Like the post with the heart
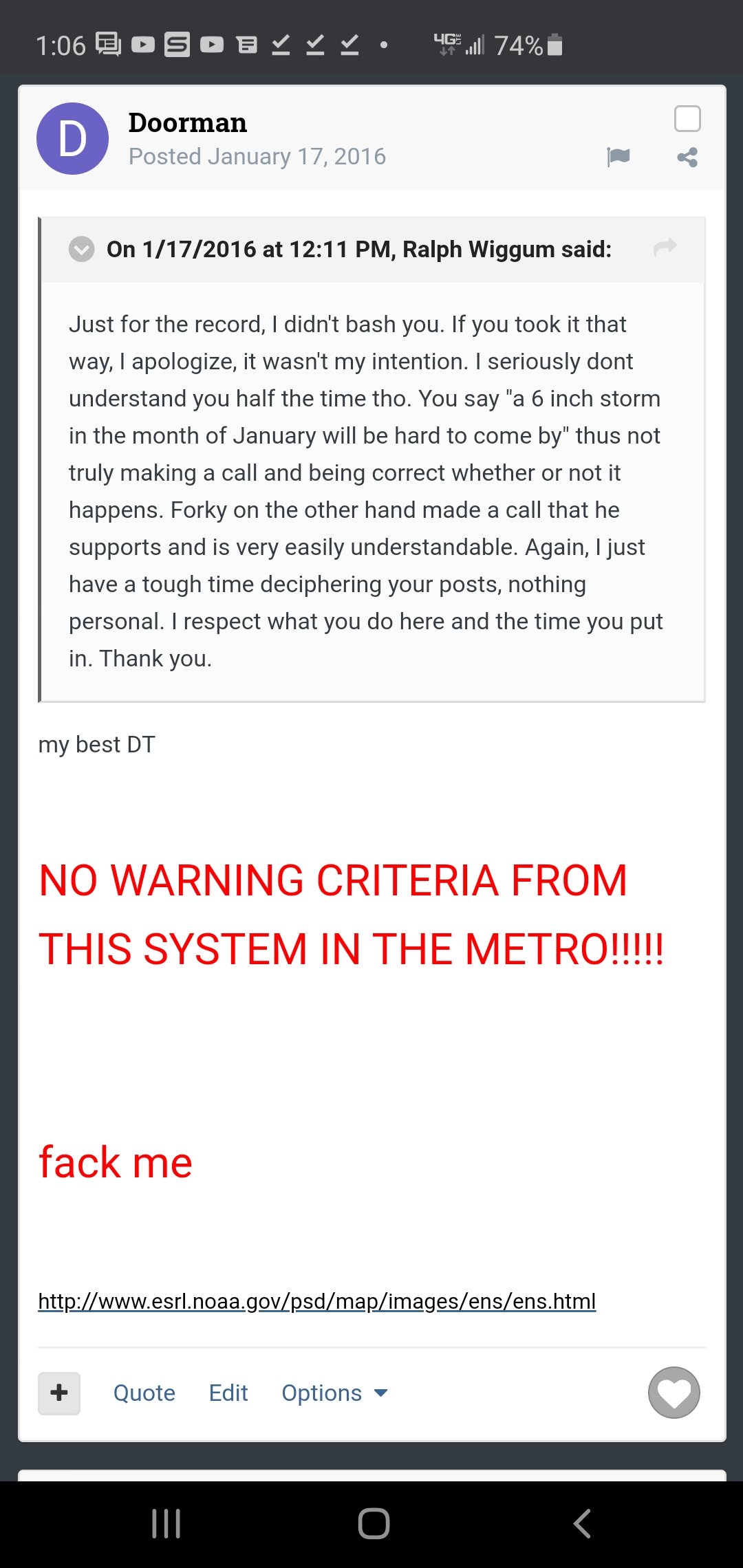This screenshot has width=743, height=1568. (674, 1392)
